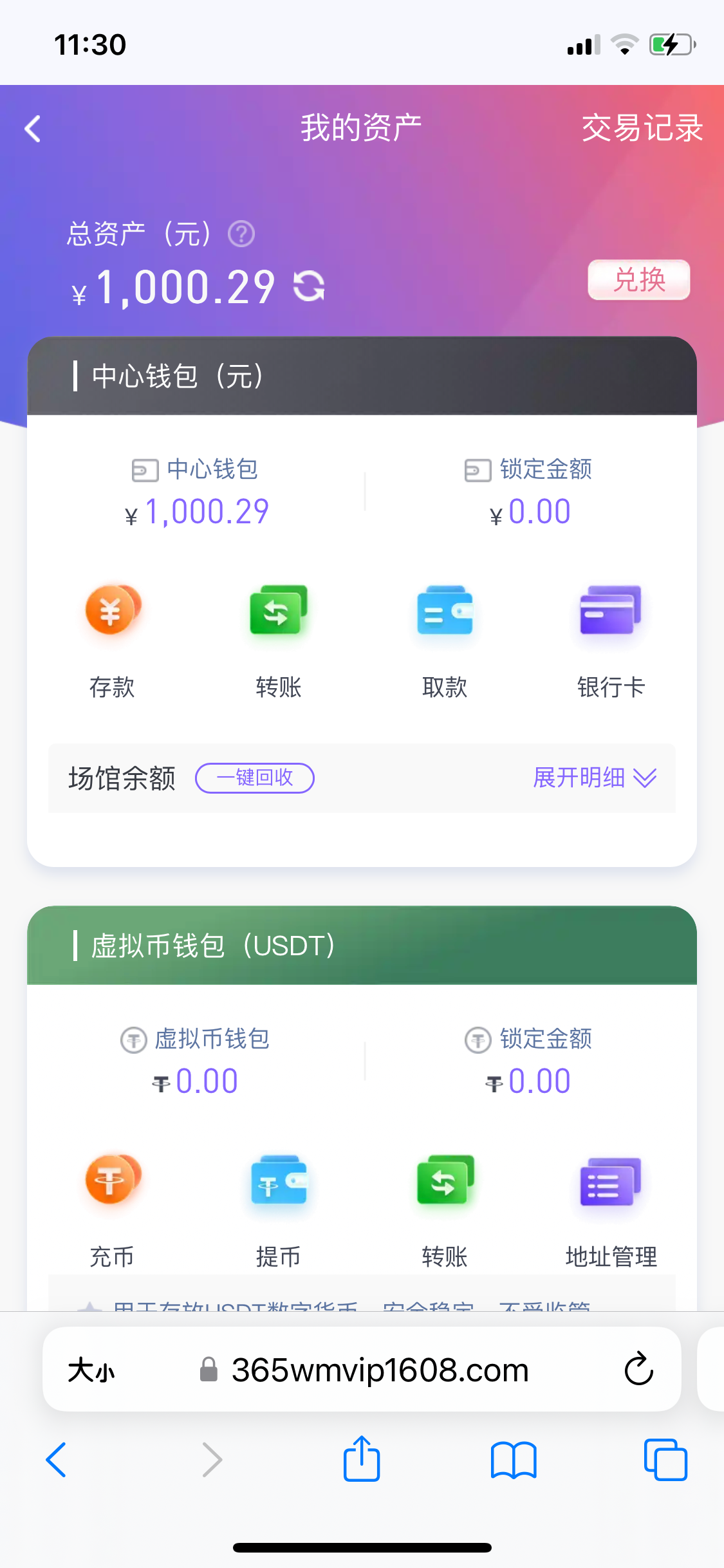Screen dimensions: 724x1568
Task: Expand 展开明细 venue balance details
Action: [x=594, y=778]
